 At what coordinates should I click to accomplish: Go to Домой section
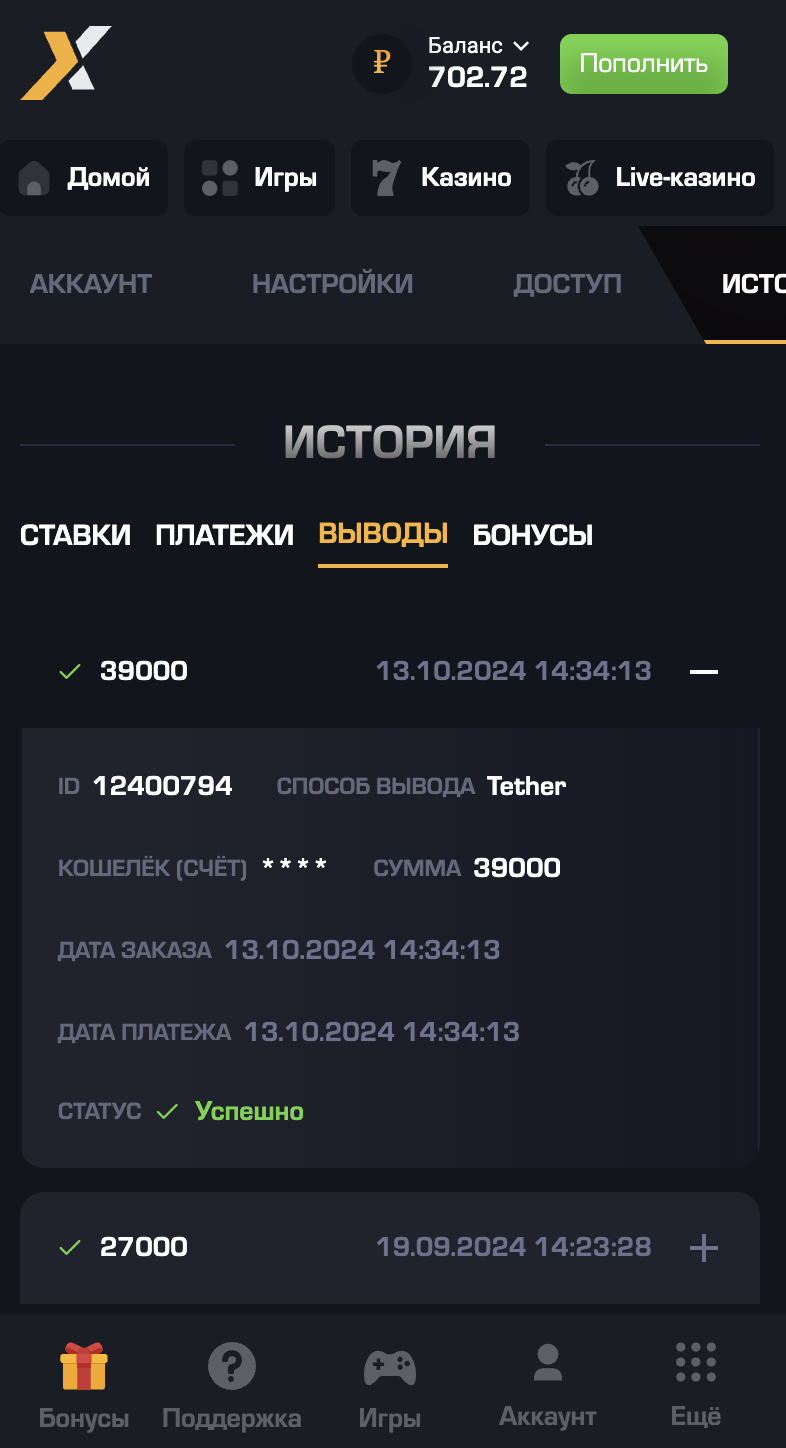tap(84, 178)
